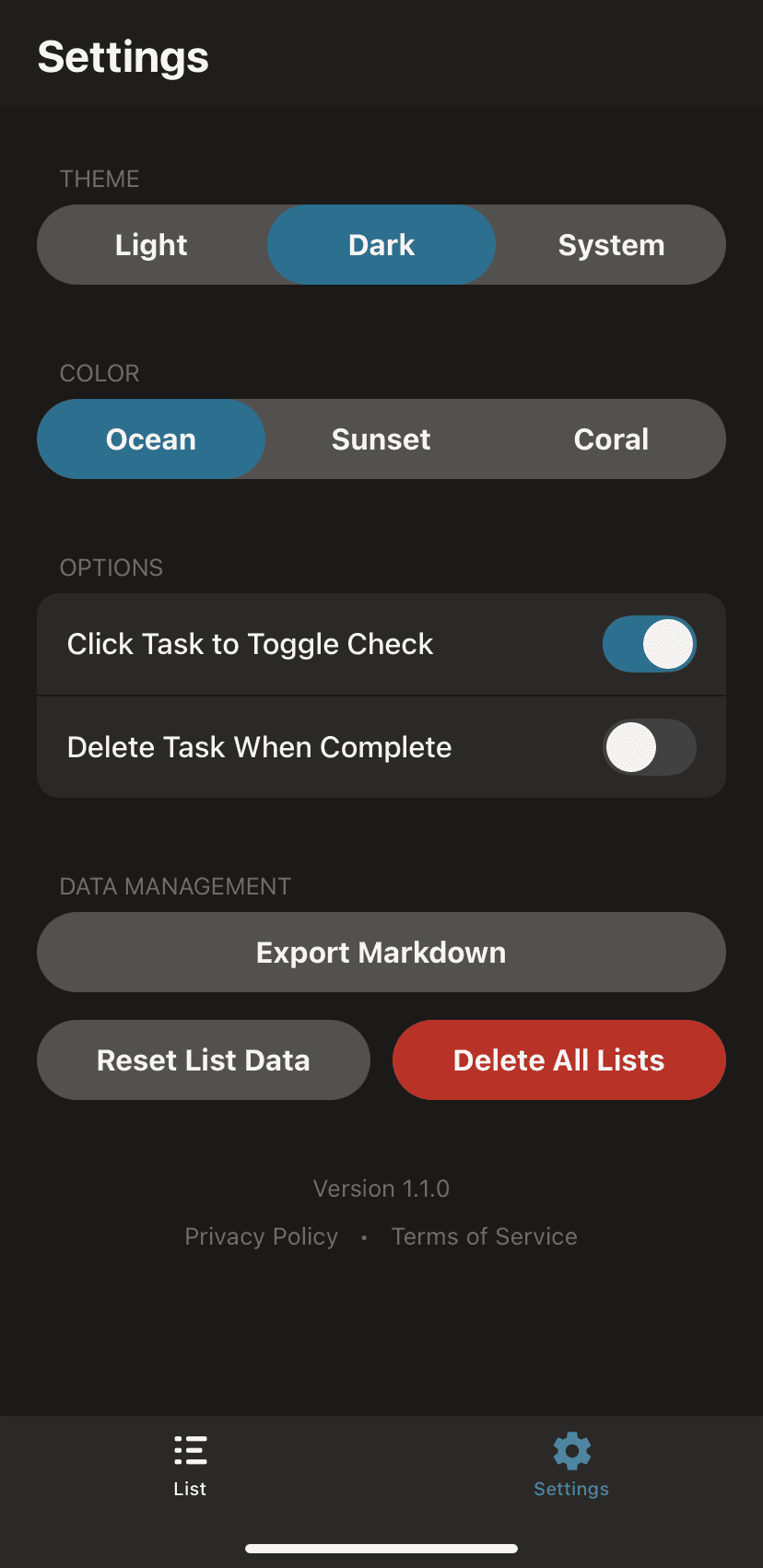Choose the Ocean color option
The width and height of the screenshot is (763, 1568).
click(x=151, y=439)
